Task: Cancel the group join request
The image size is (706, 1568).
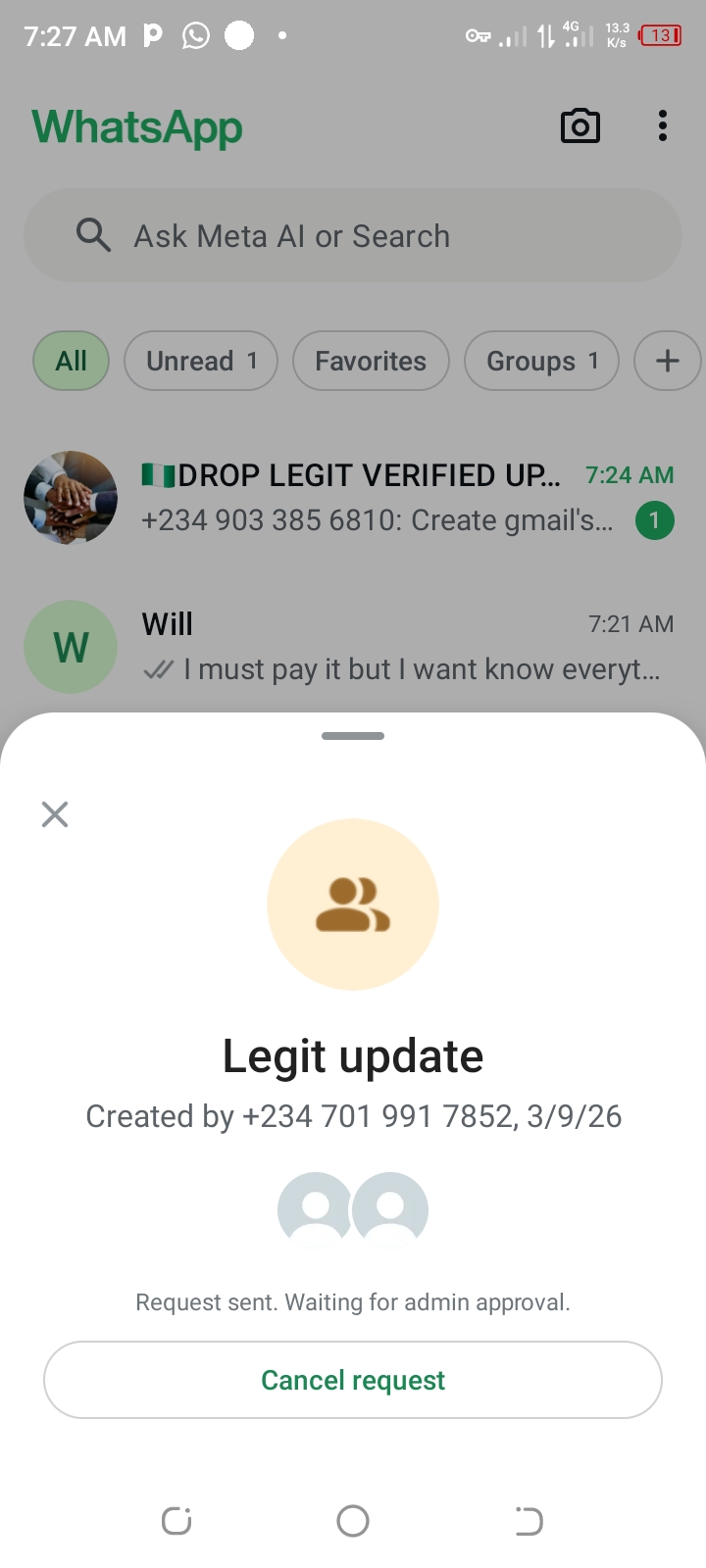Action: (353, 1380)
